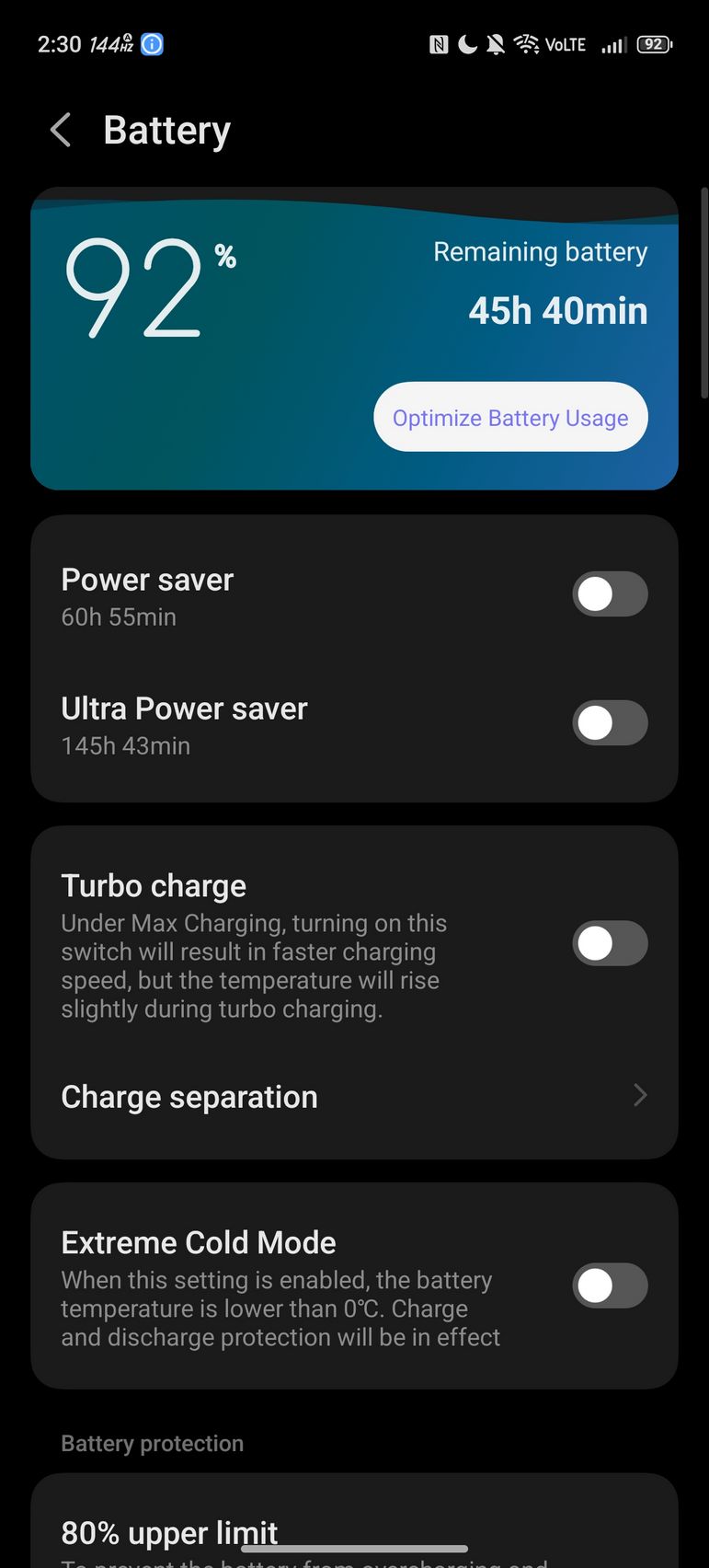Go back from Battery settings
This screenshot has width=709, height=1568.
61,131
